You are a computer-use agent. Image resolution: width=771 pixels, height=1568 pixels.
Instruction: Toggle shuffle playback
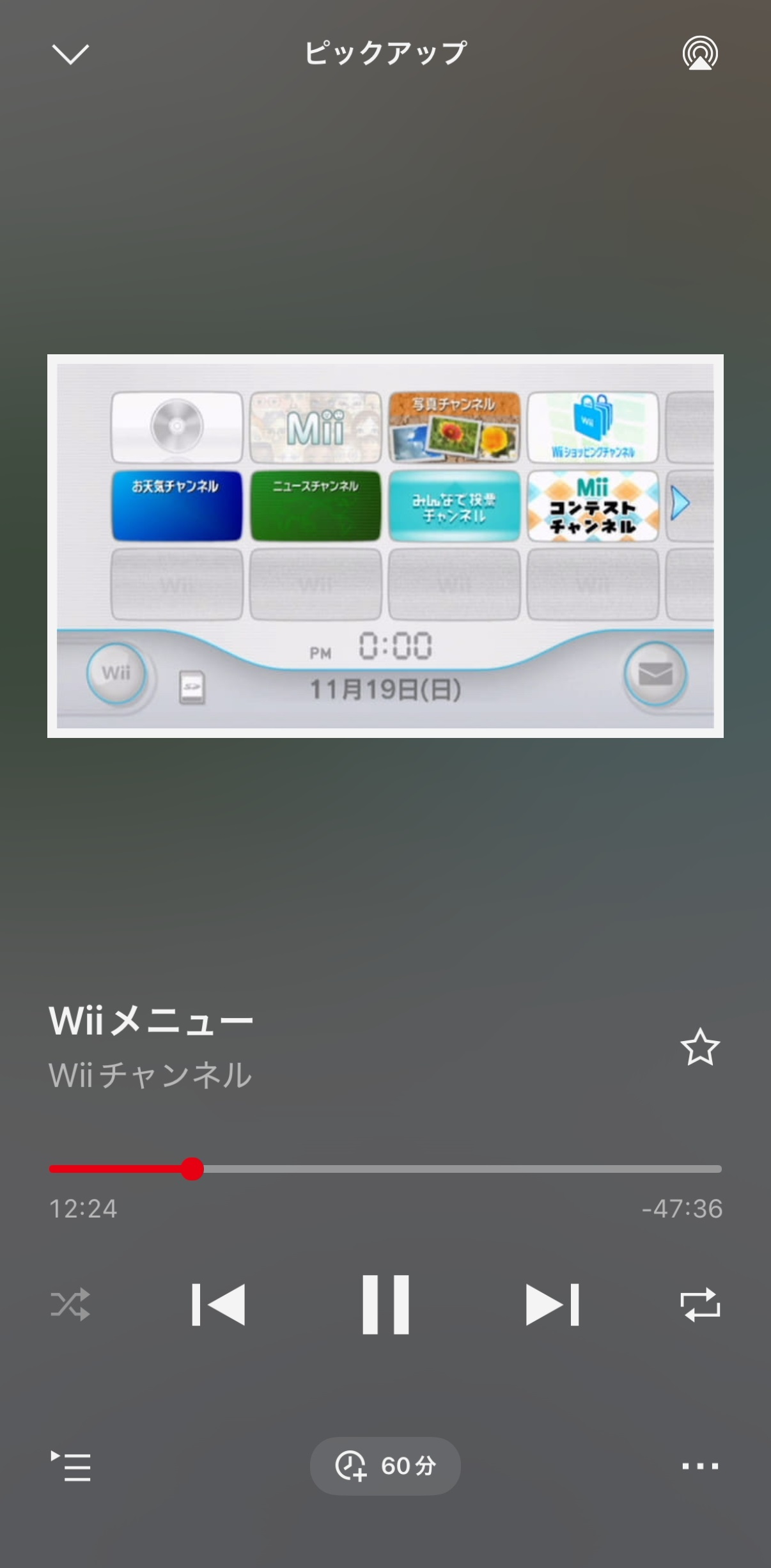[x=70, y=1305]
